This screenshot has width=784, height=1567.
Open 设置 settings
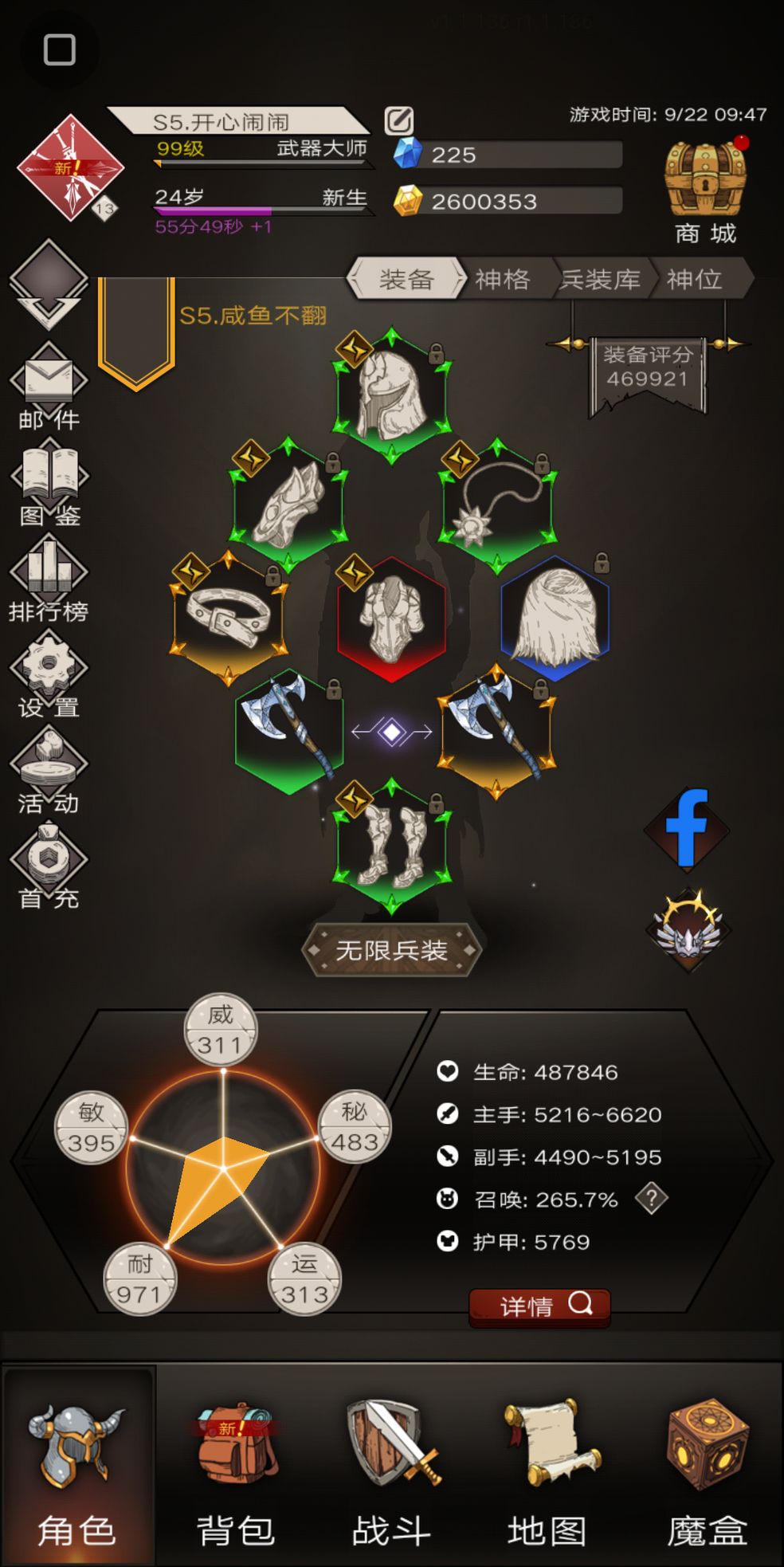[49, 670]
